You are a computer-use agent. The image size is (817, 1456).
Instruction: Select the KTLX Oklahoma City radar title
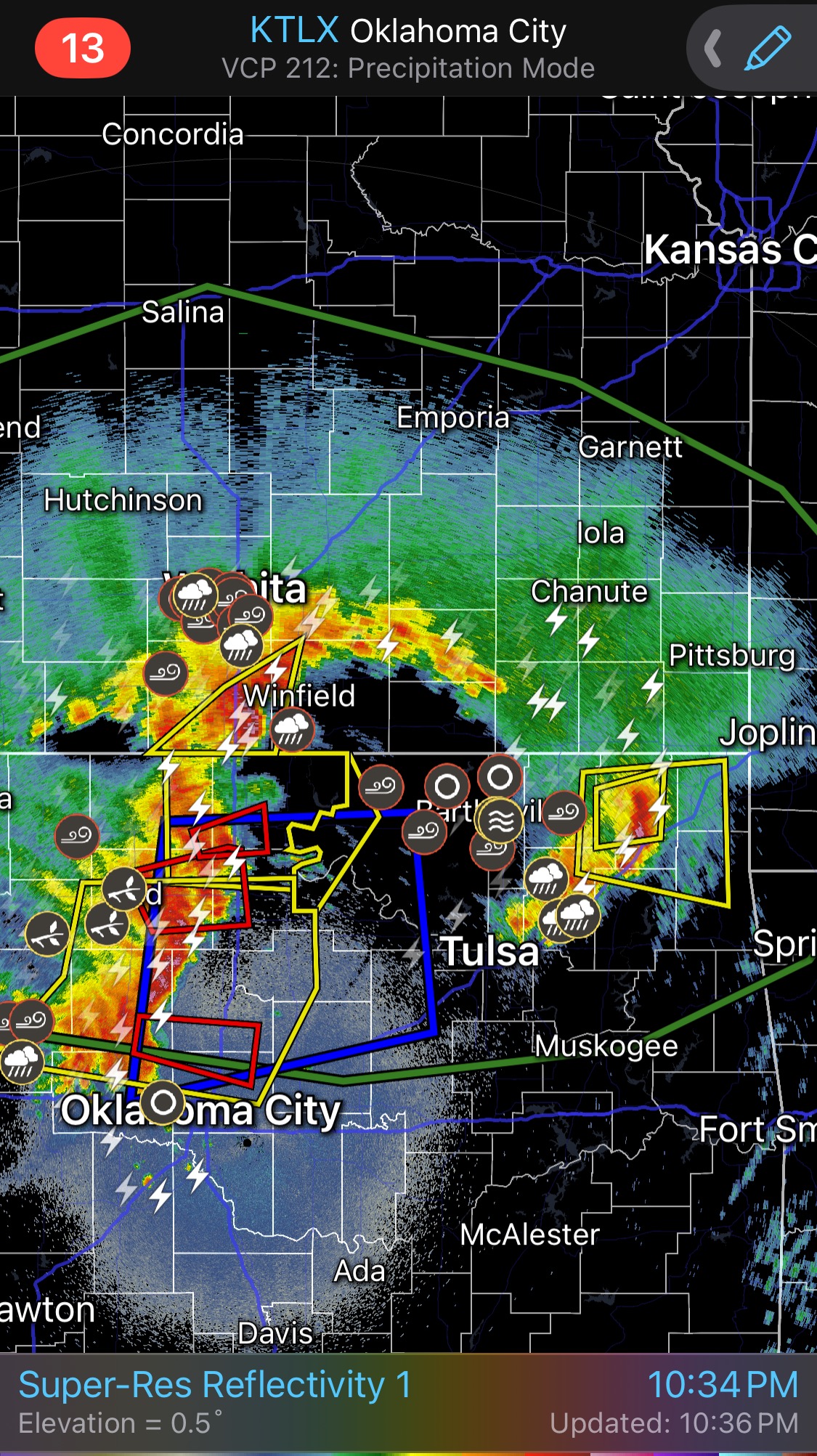[x=408, y=31]
